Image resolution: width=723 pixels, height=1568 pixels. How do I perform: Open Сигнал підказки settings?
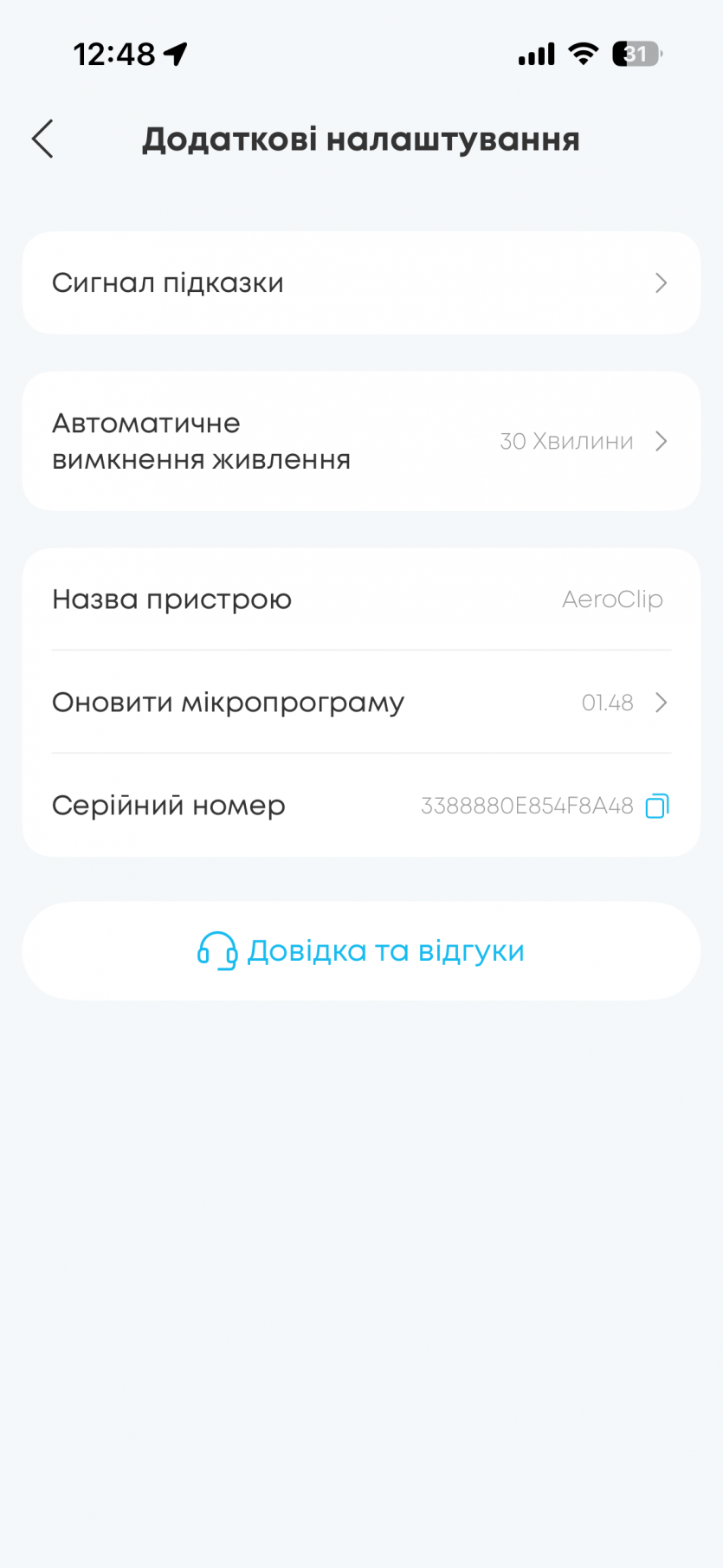pyautogui.click(x=360, y=283)
